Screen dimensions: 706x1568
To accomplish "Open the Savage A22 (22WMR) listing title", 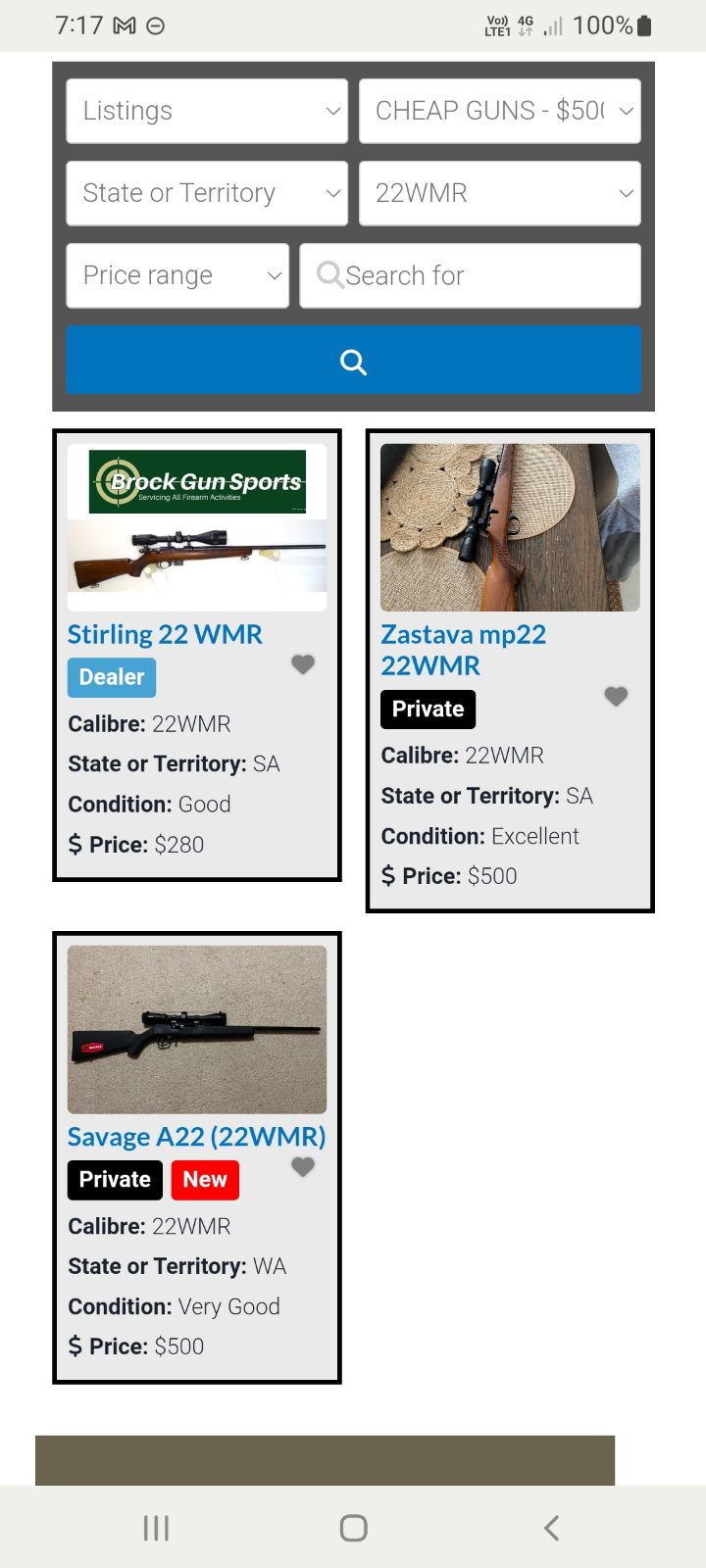I will point(196,1137).
